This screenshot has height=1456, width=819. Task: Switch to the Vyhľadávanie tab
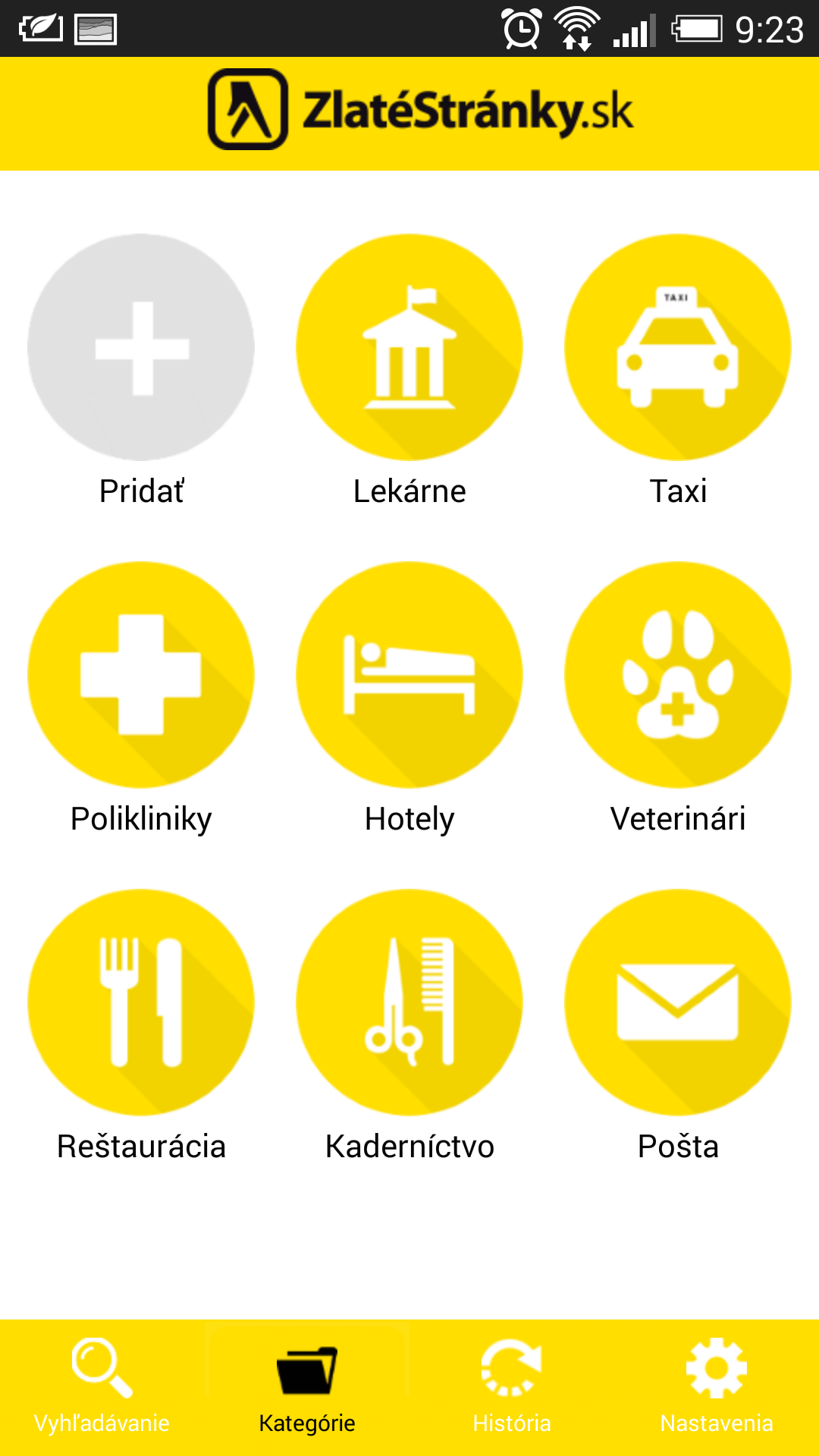point(102,1388)
